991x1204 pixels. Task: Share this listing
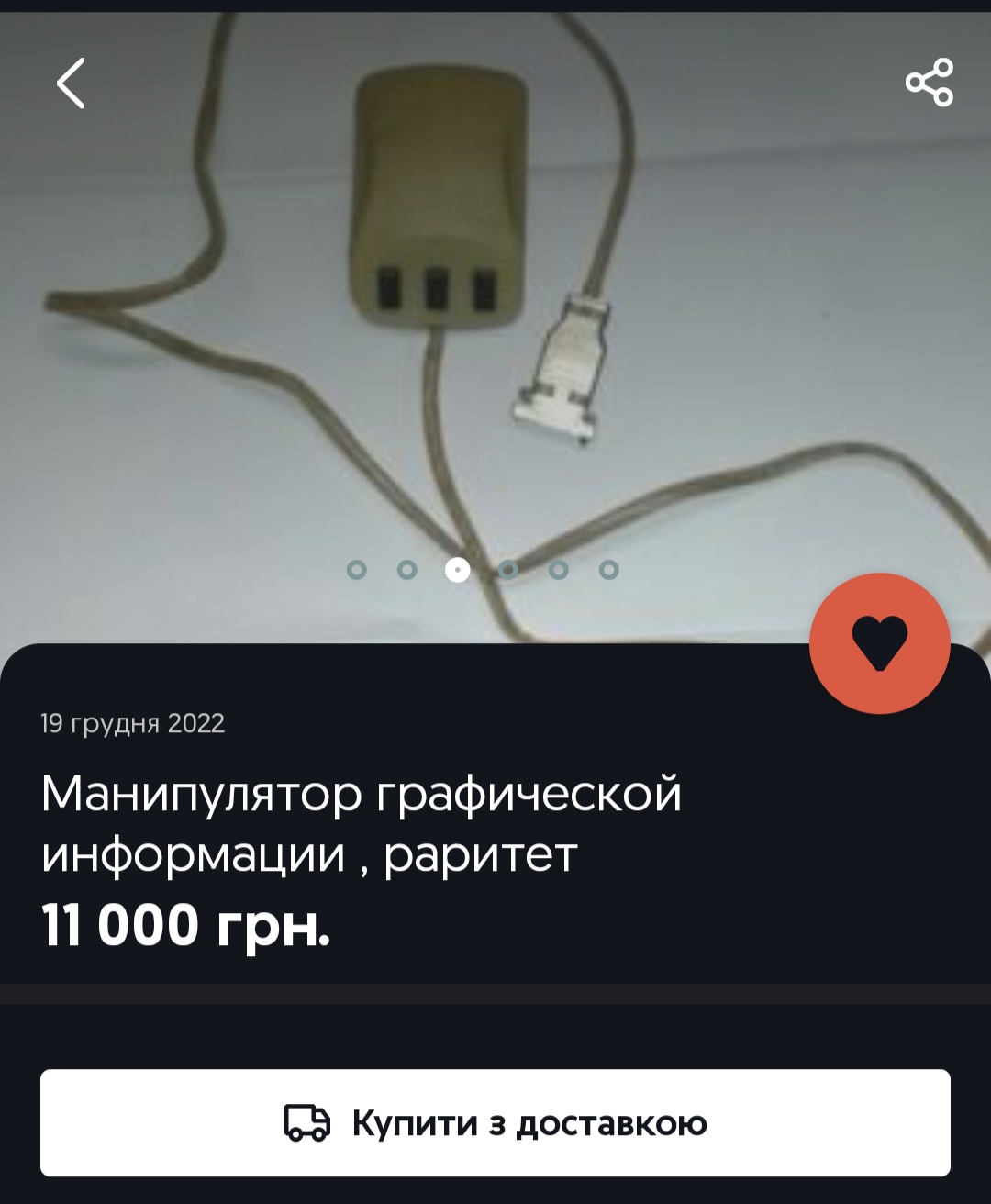pos(930,83)
